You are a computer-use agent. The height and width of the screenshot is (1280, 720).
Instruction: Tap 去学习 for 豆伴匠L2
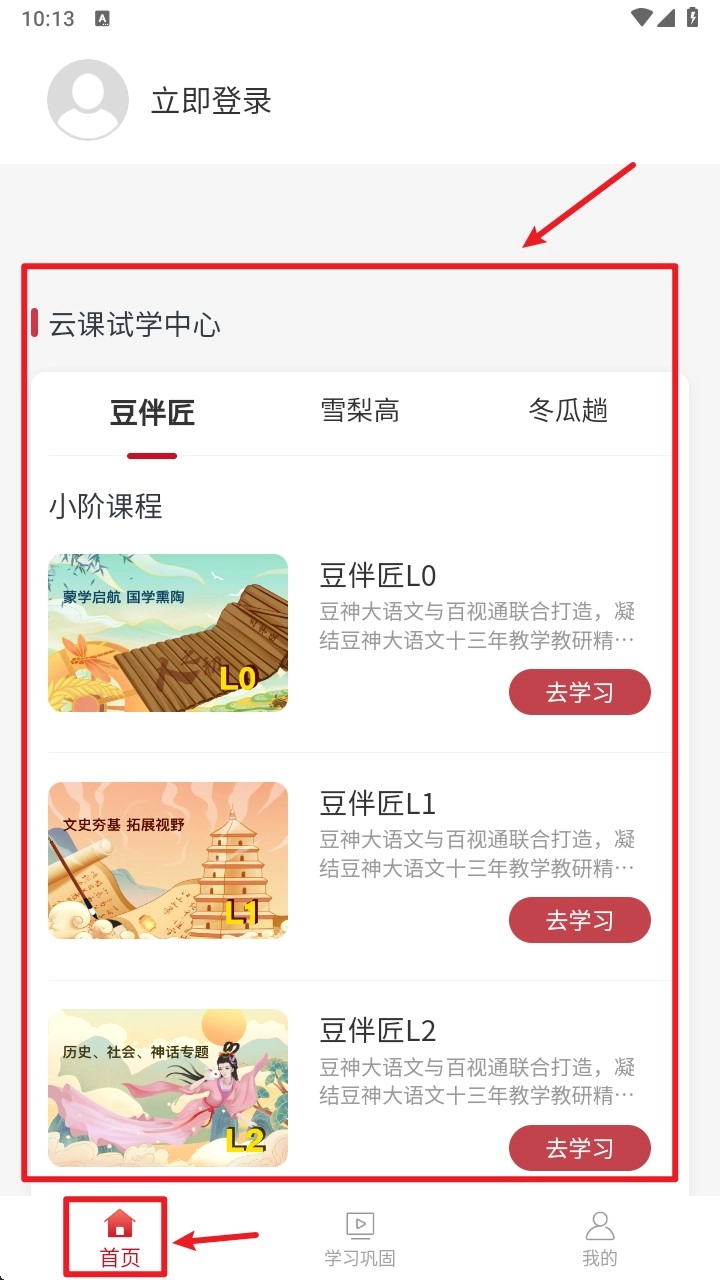click(580, 1148)
